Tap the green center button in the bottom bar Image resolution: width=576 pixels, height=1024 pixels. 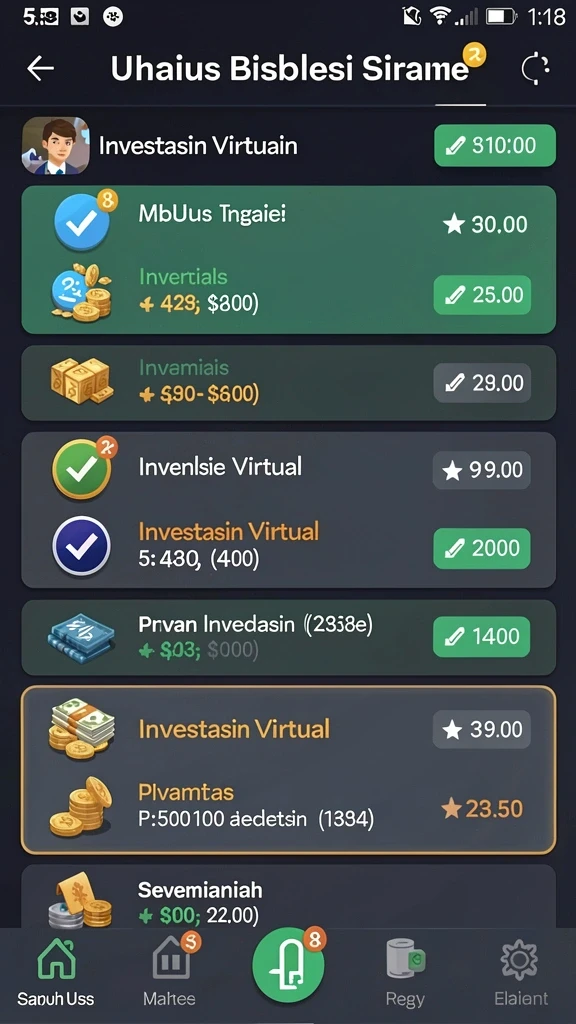pyautogui.click(x=288, y=965)
